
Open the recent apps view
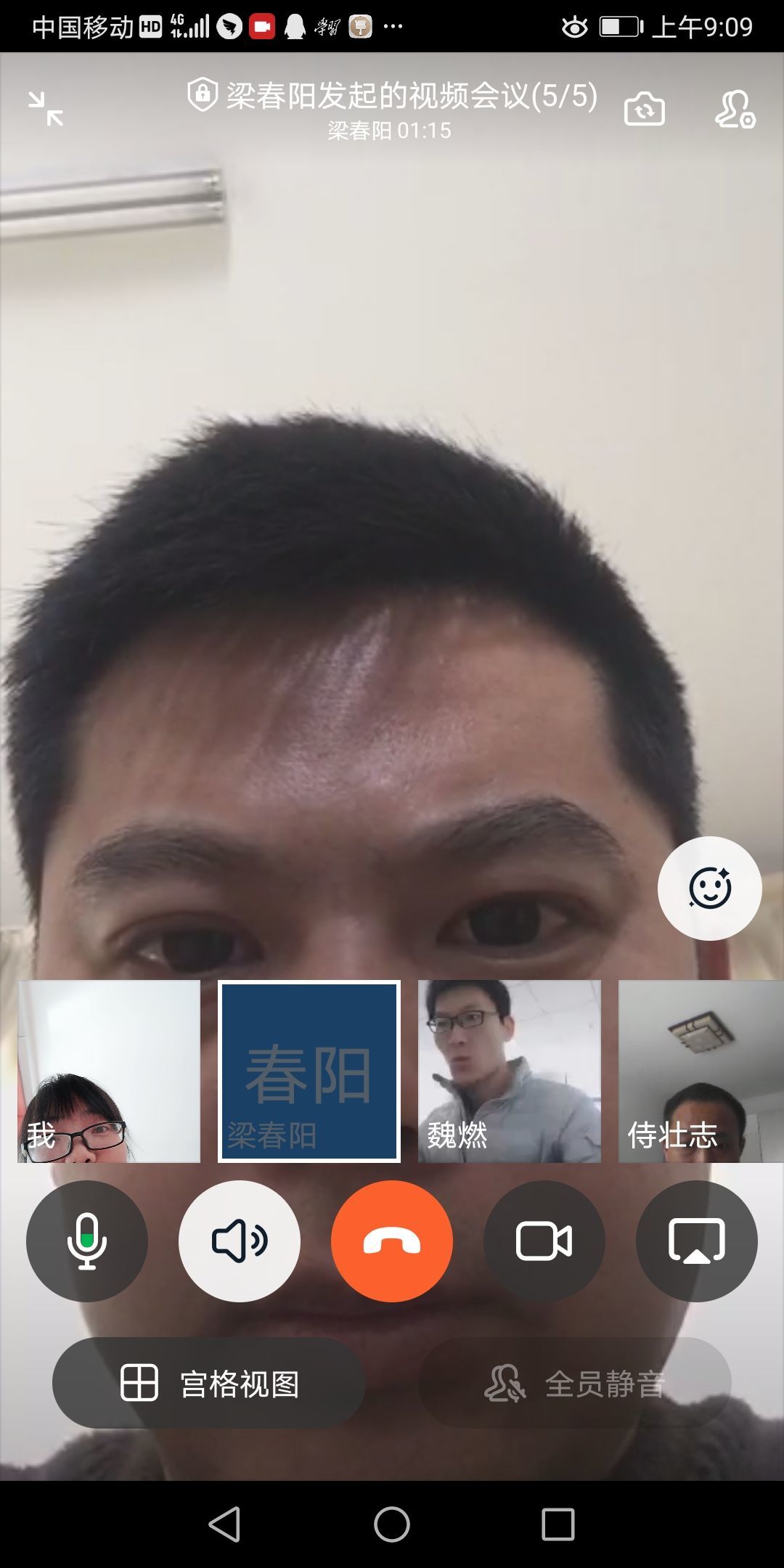[x=558, y=1524]
